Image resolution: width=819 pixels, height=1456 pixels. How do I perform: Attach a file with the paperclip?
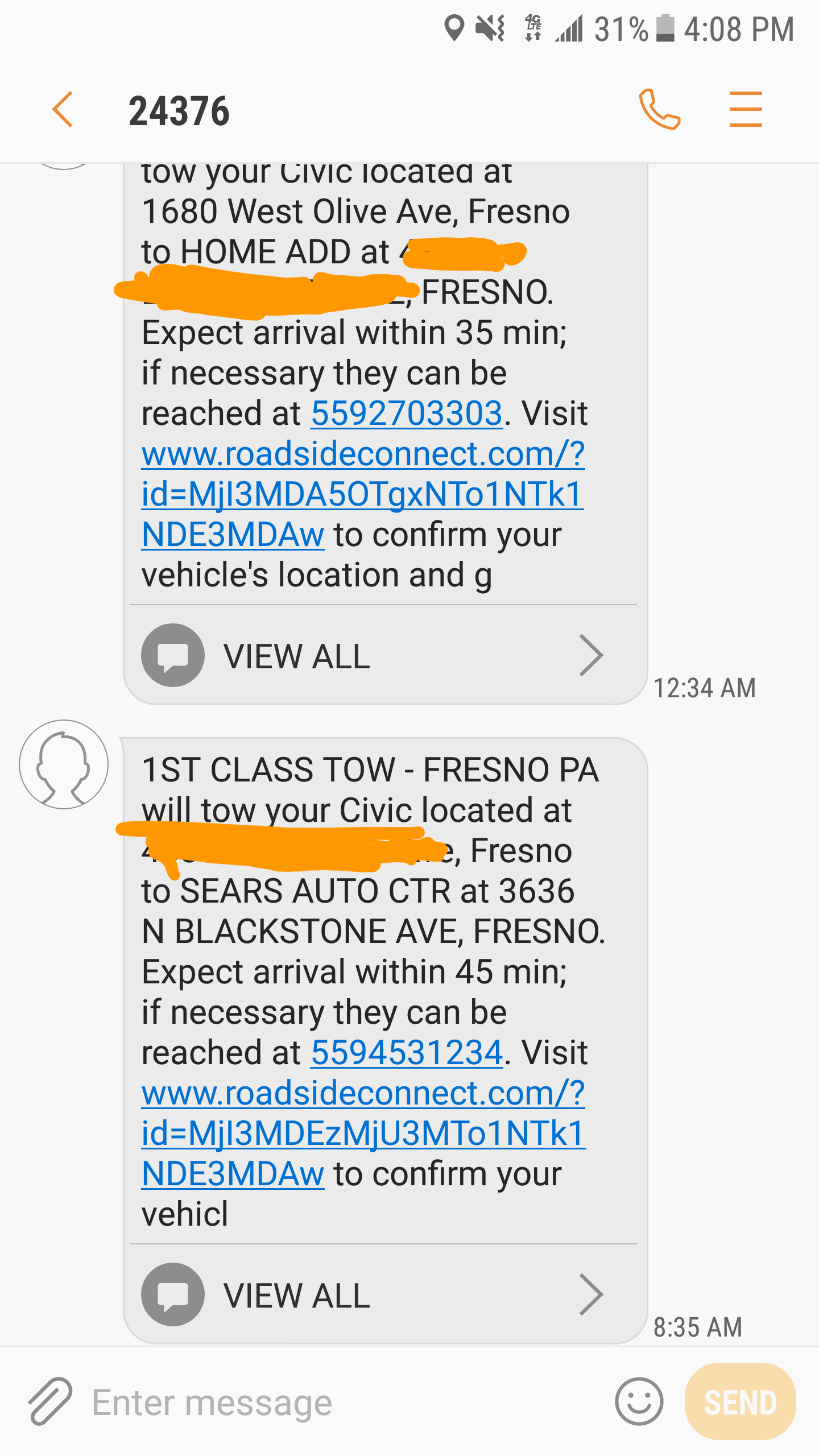point(50,1401)
